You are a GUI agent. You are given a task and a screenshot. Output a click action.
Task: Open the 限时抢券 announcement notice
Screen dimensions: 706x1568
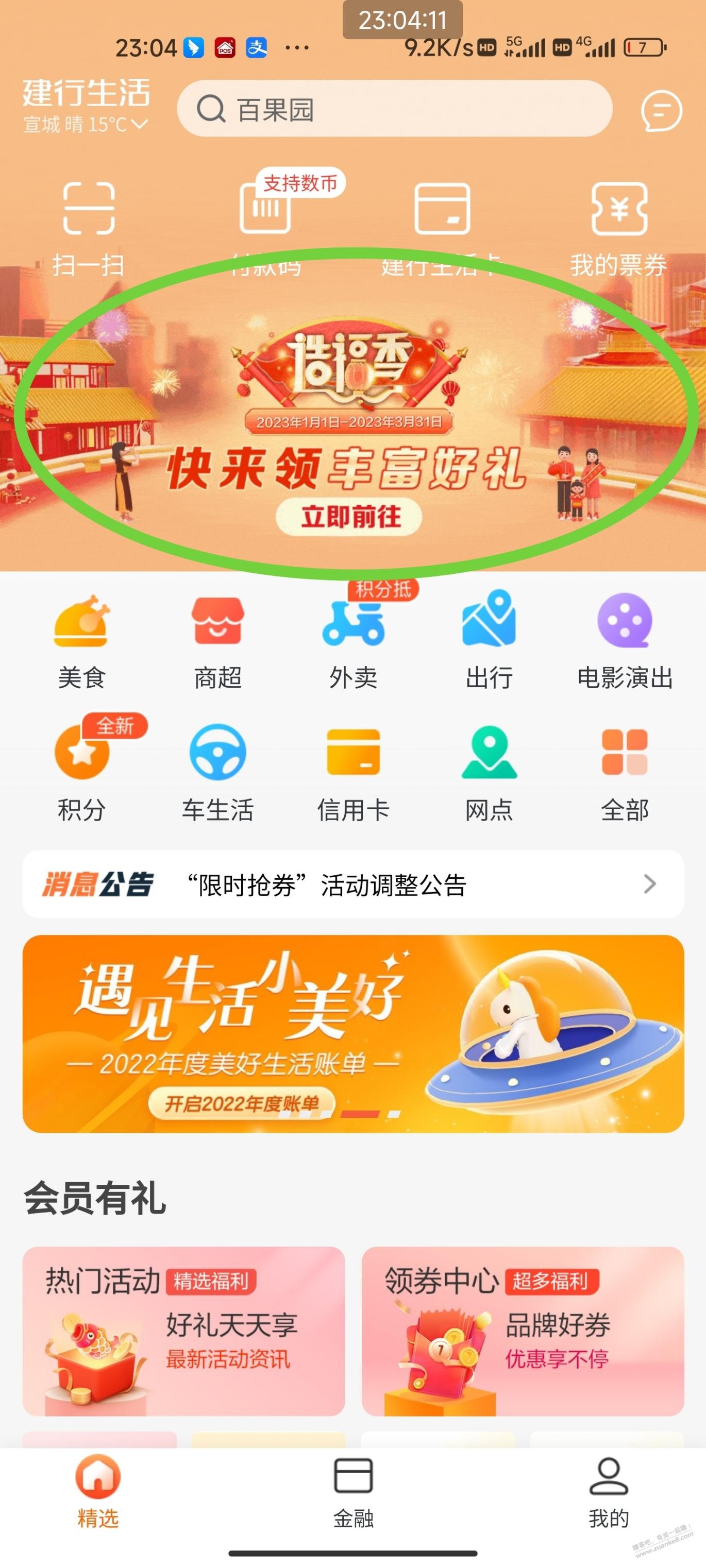coord(354,884)
